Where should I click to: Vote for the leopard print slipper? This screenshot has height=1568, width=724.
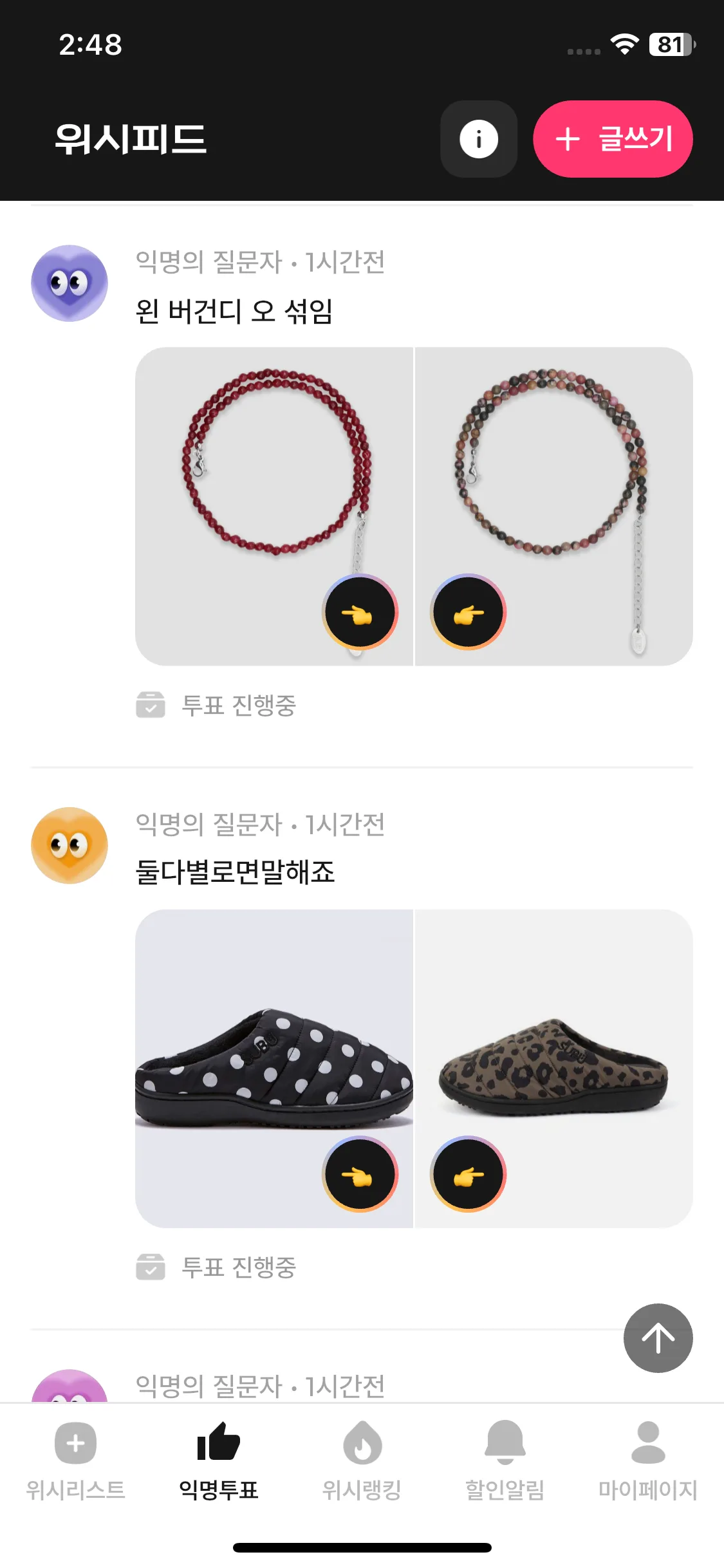467,1173
